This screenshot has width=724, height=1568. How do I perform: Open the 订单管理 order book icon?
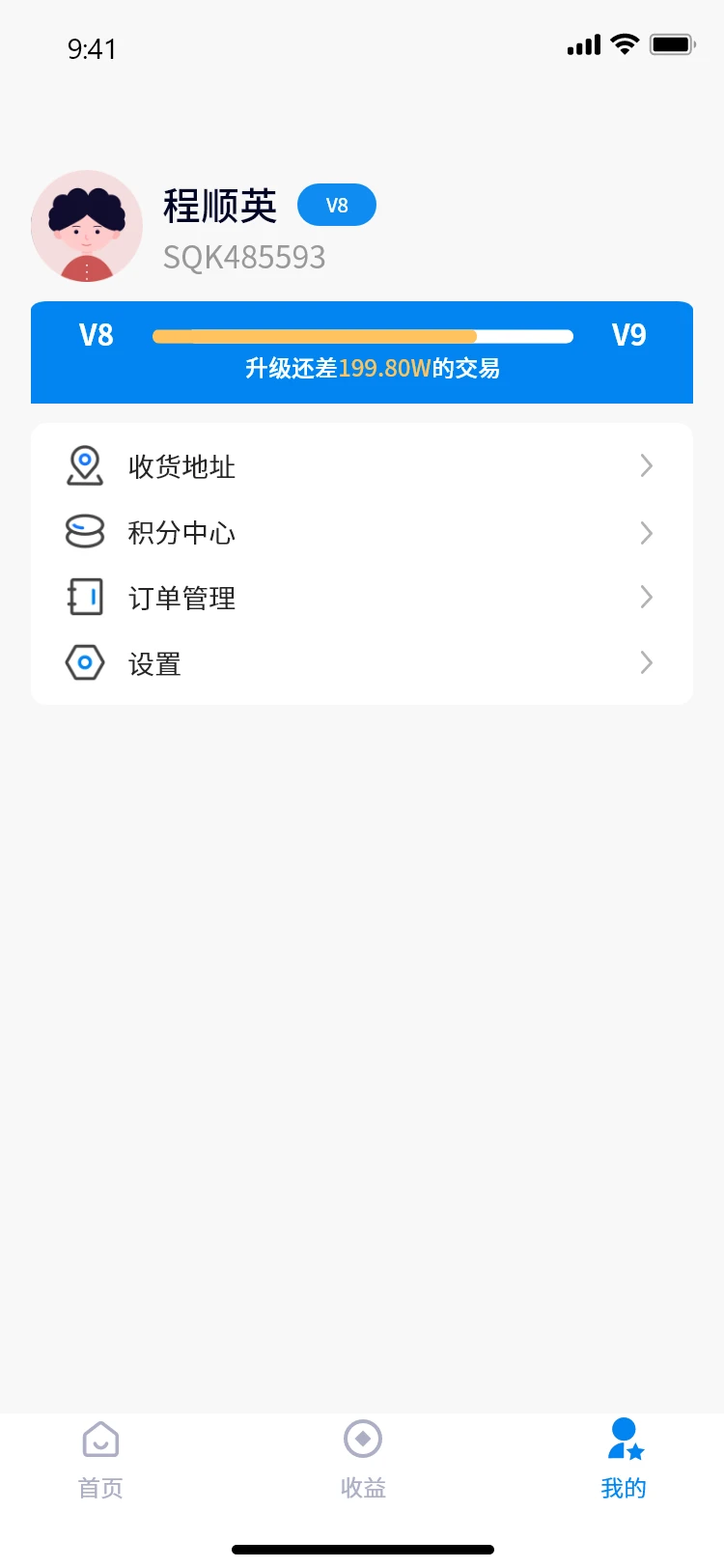coord(85,597)
